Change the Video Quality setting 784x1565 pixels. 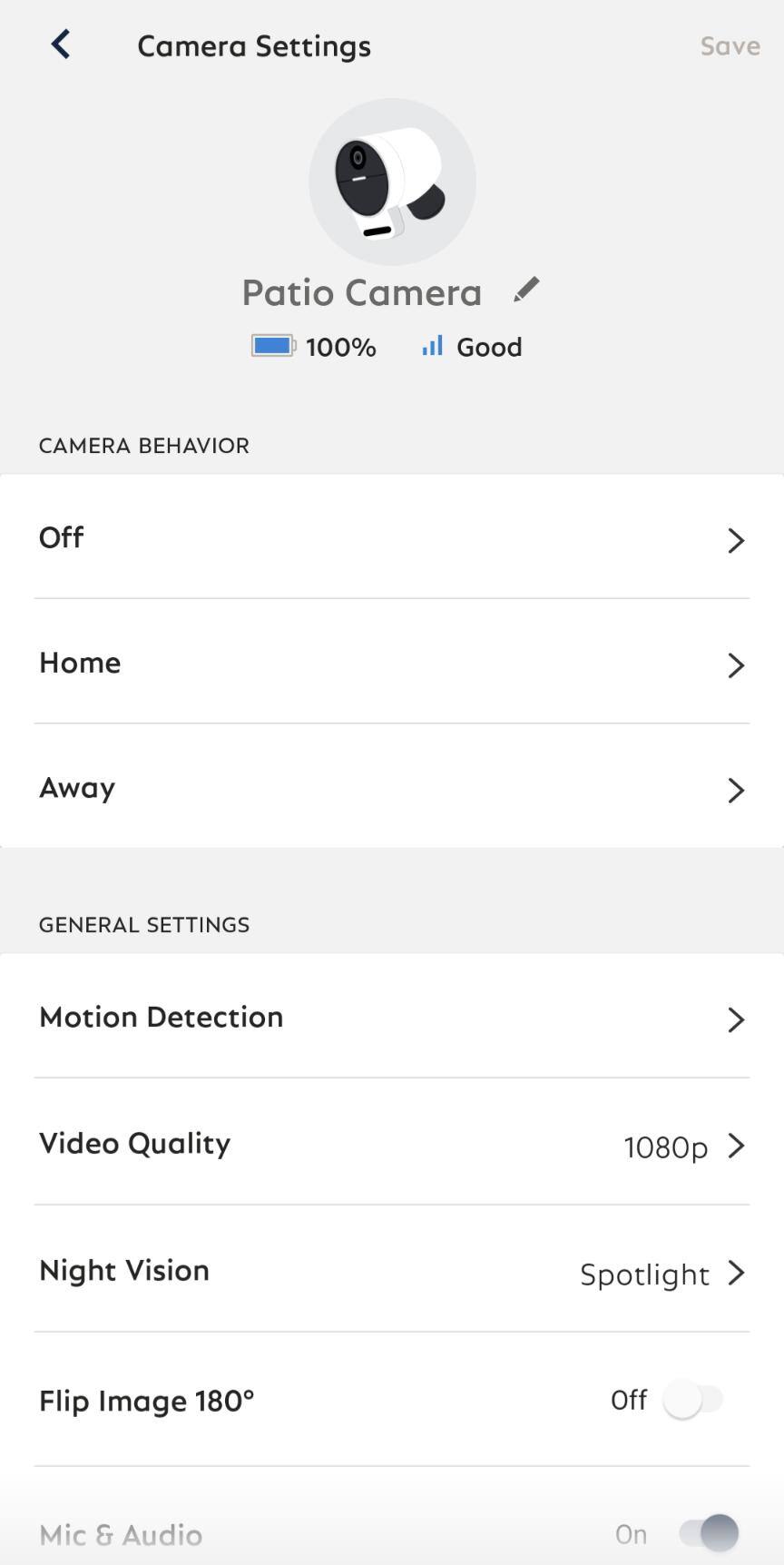[392, 1144]
